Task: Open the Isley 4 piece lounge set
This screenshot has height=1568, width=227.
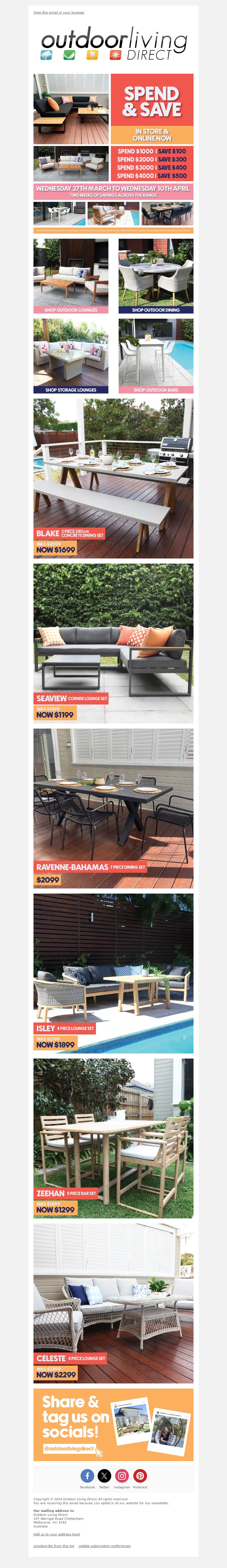Action: [113, 973]
